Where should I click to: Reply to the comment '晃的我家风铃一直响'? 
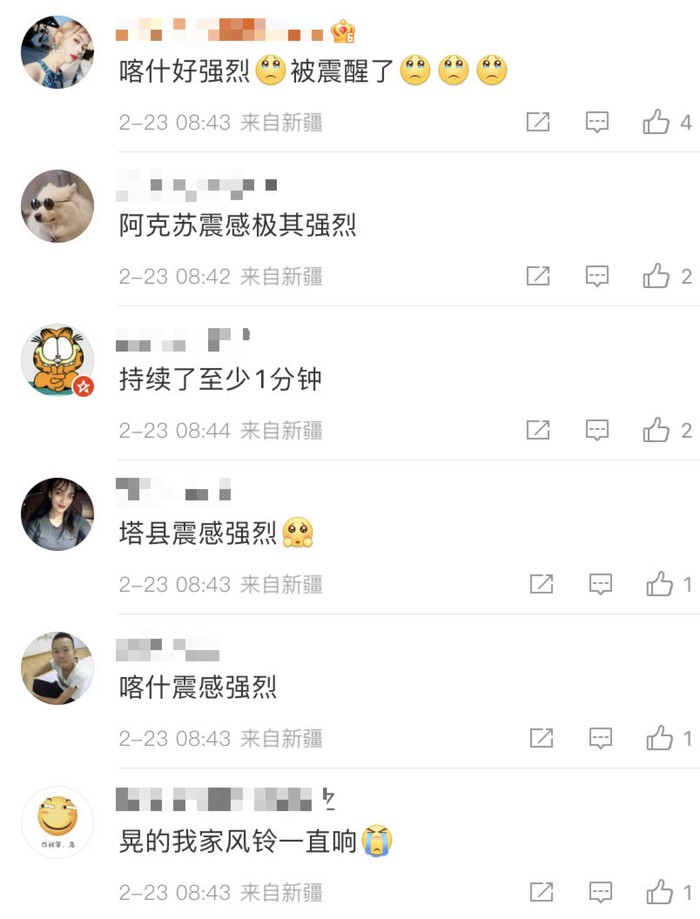point(600,892)
